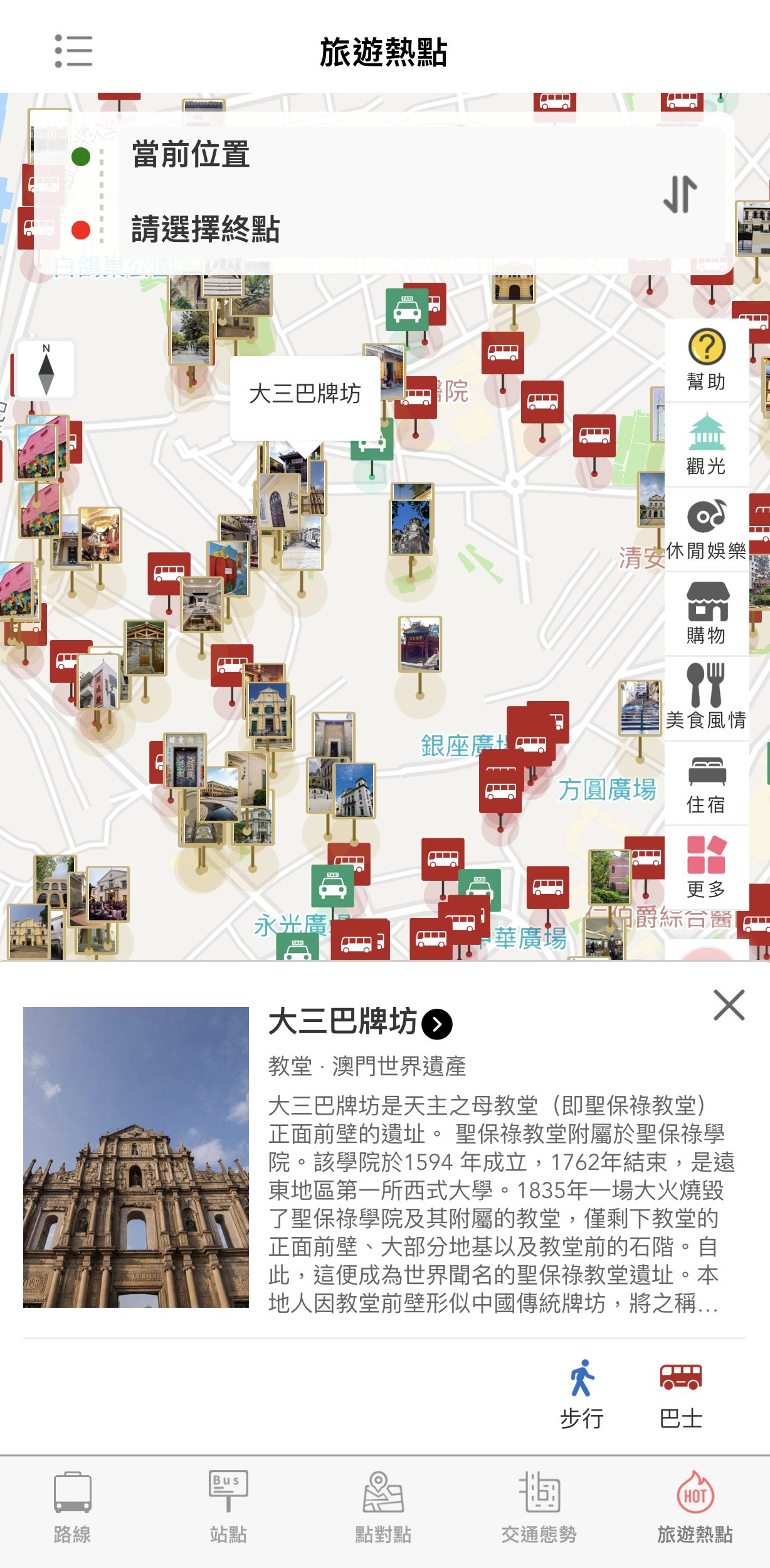Open 更多 more categories
This screenshot has width=770, height=1568.
[706, 867]
